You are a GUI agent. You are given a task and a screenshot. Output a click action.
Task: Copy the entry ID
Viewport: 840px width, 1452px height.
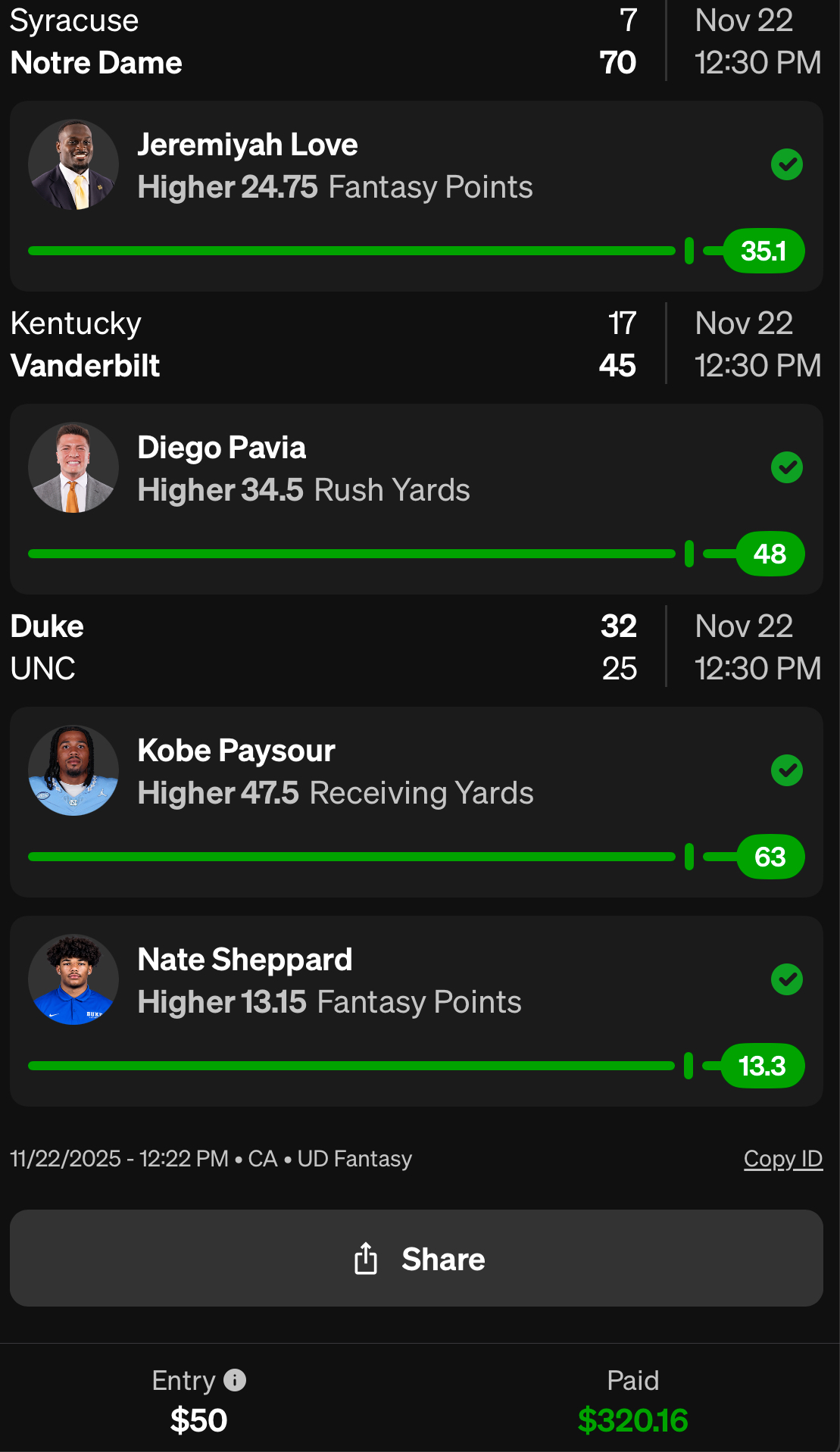click(x=782, y=1159)
